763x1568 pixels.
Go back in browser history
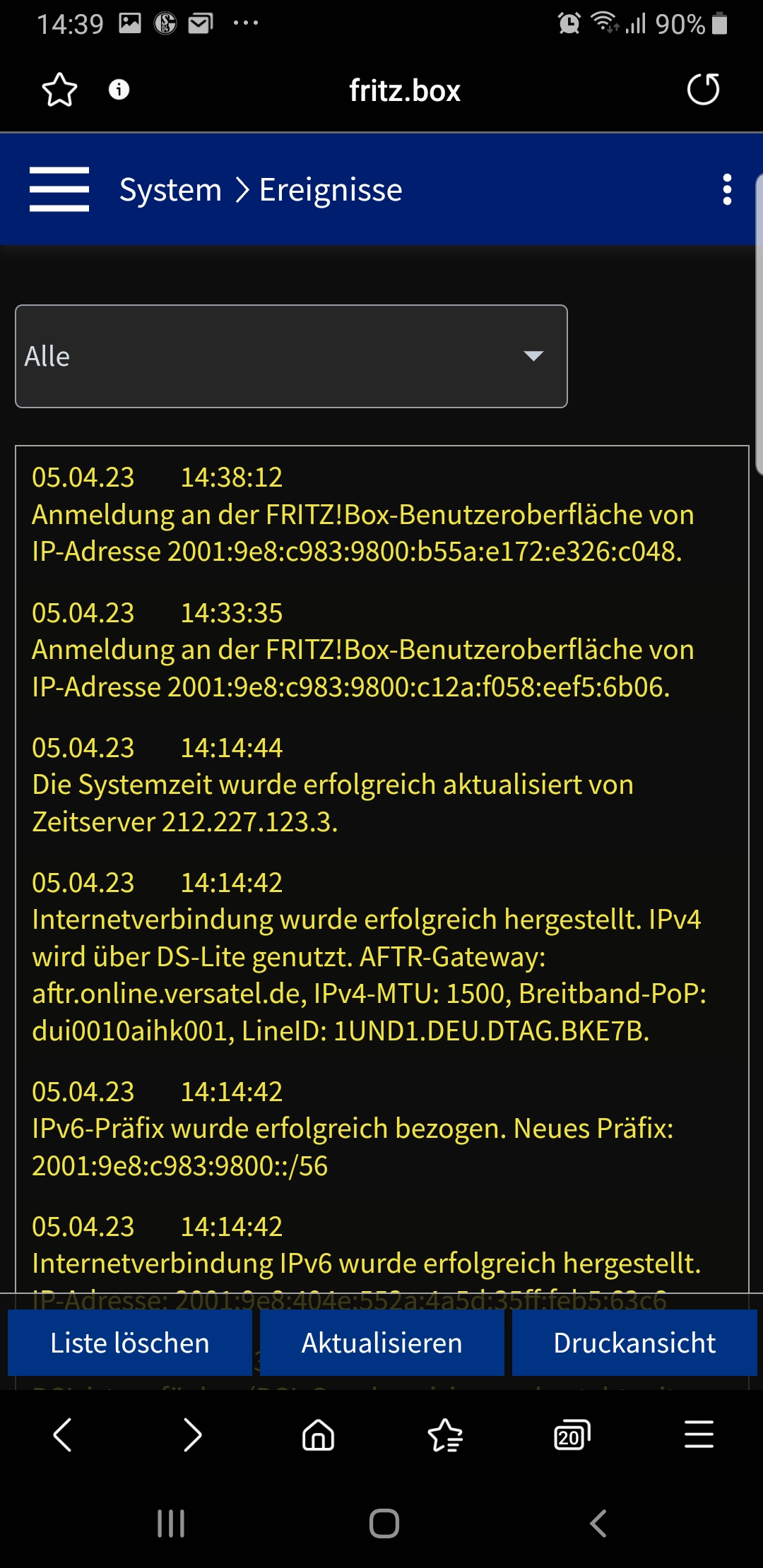(63, 1435)
